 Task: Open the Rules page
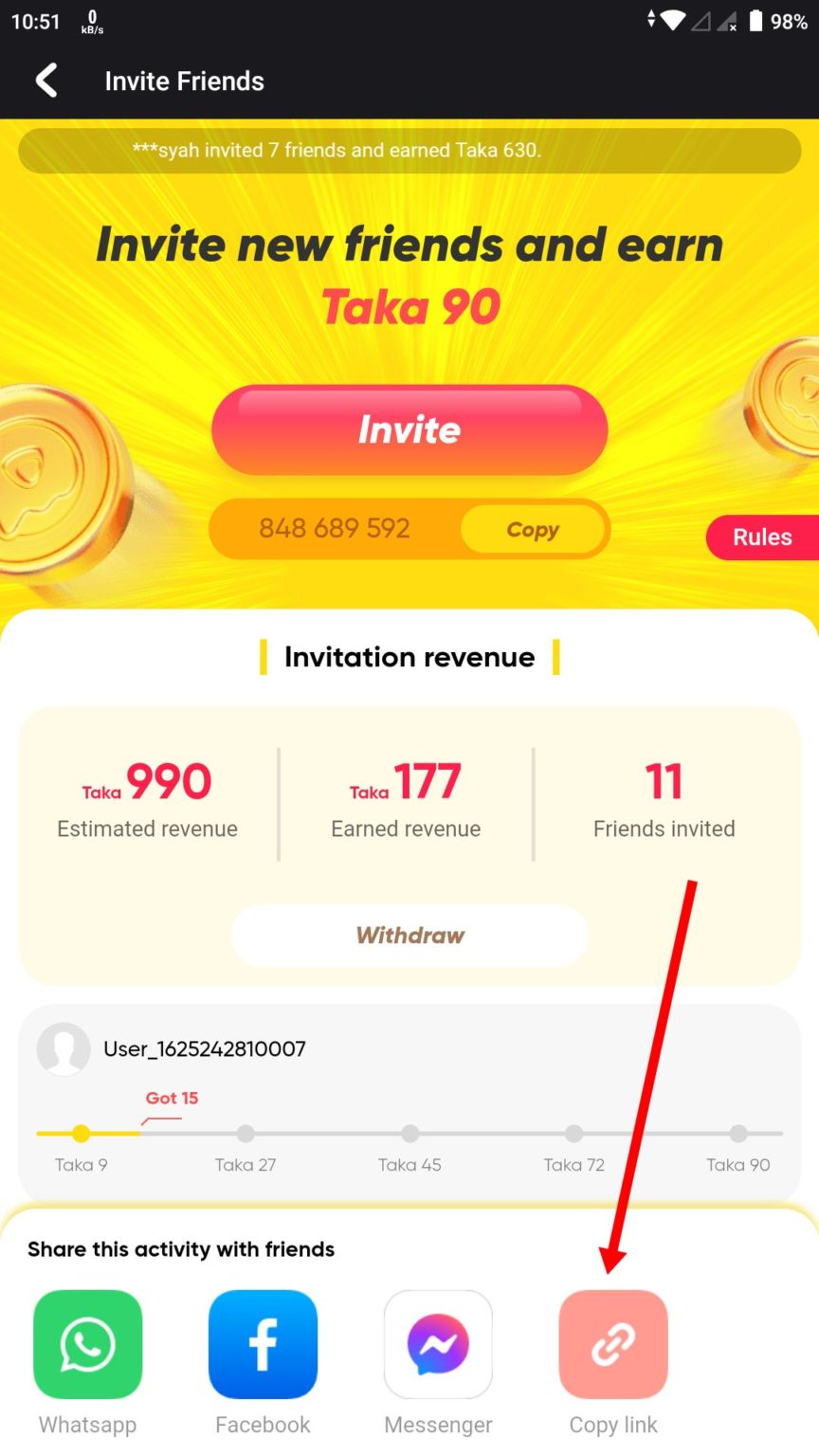tap(762, 537)
